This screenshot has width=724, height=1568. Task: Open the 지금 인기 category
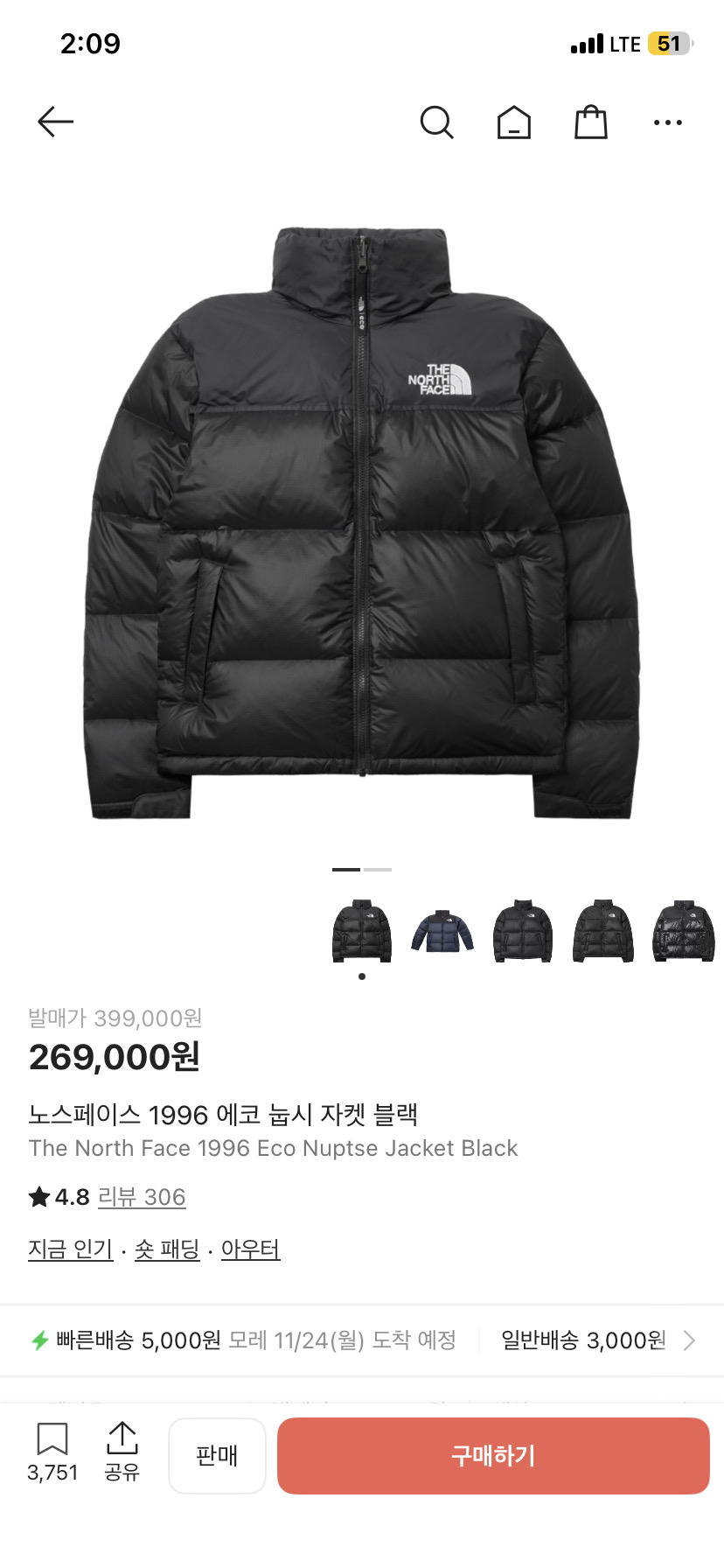point(70,1249)
